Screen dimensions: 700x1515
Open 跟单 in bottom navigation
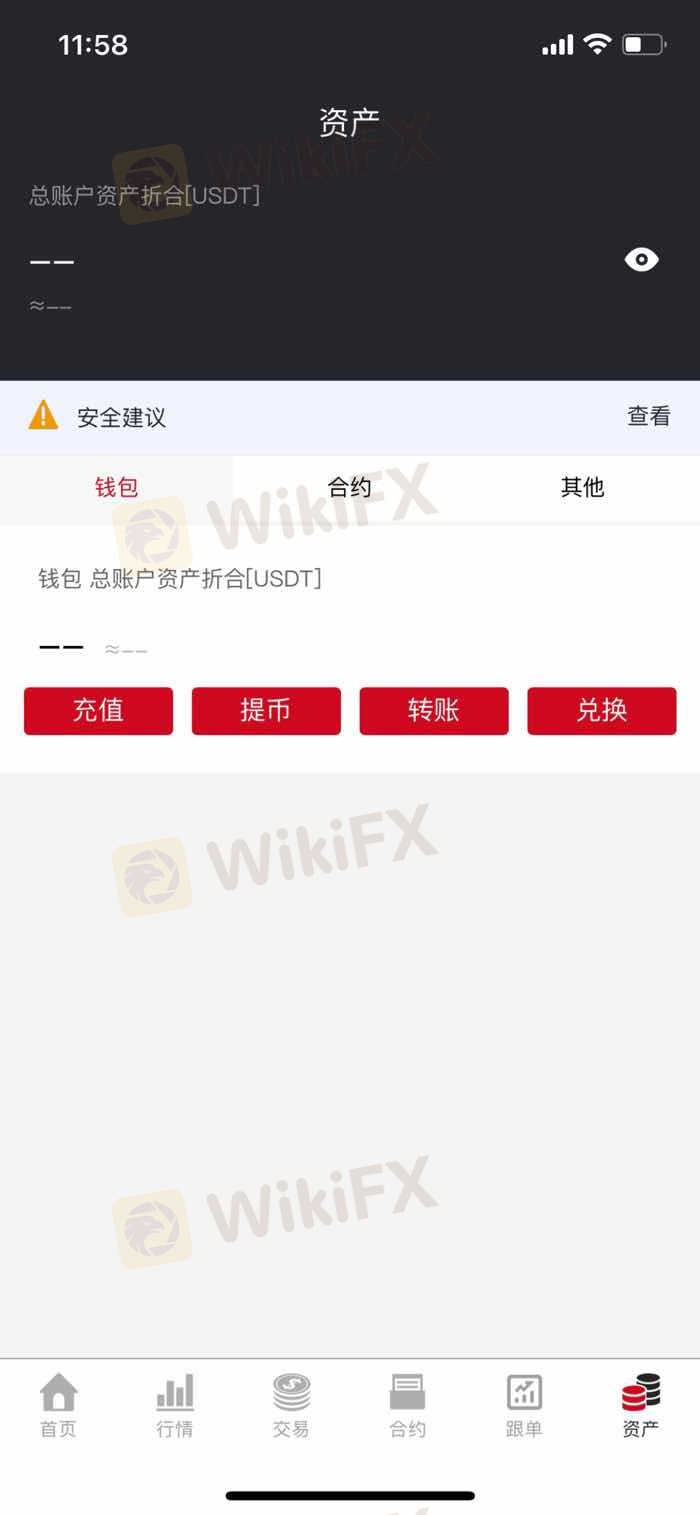[524, 1405]
